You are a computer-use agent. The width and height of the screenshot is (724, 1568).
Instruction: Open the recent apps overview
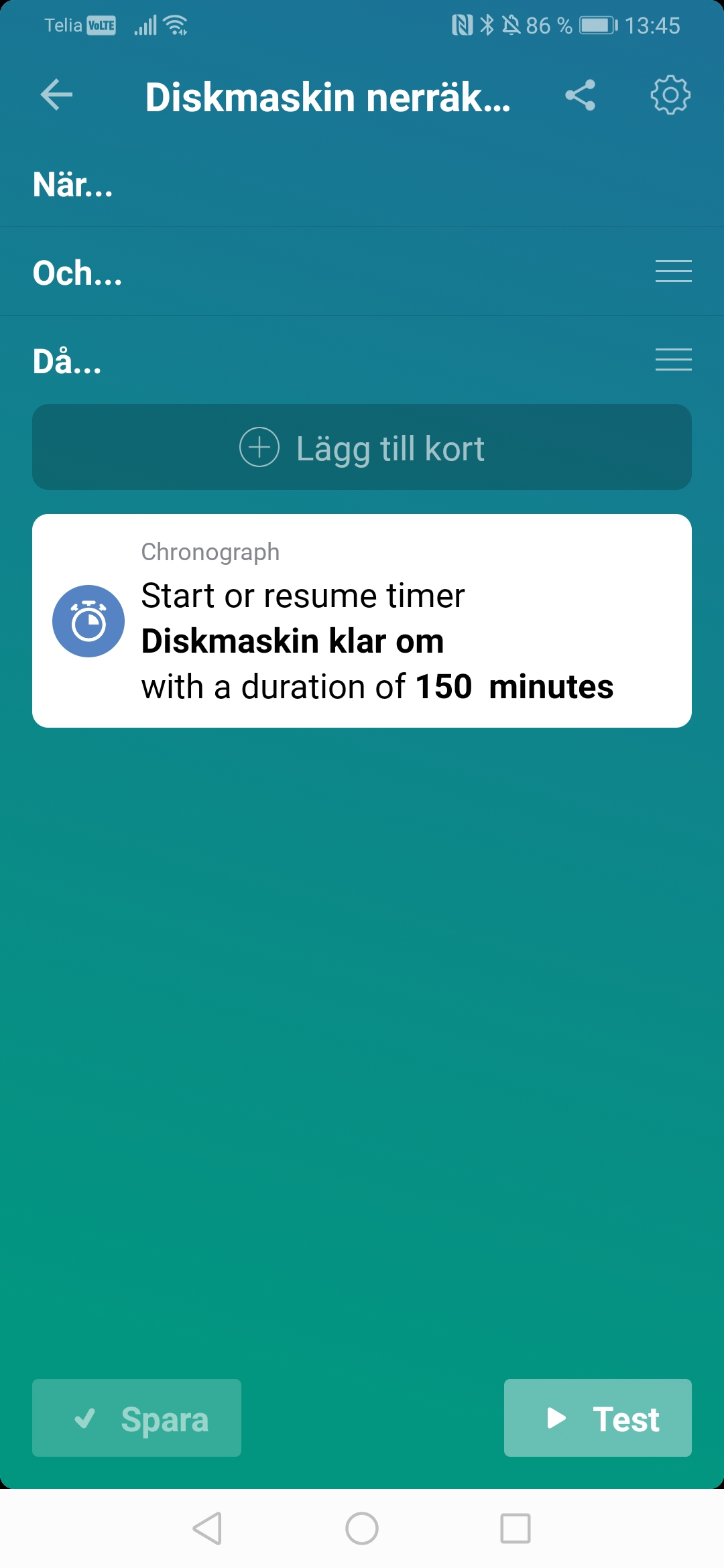(x=516, y=1529)
